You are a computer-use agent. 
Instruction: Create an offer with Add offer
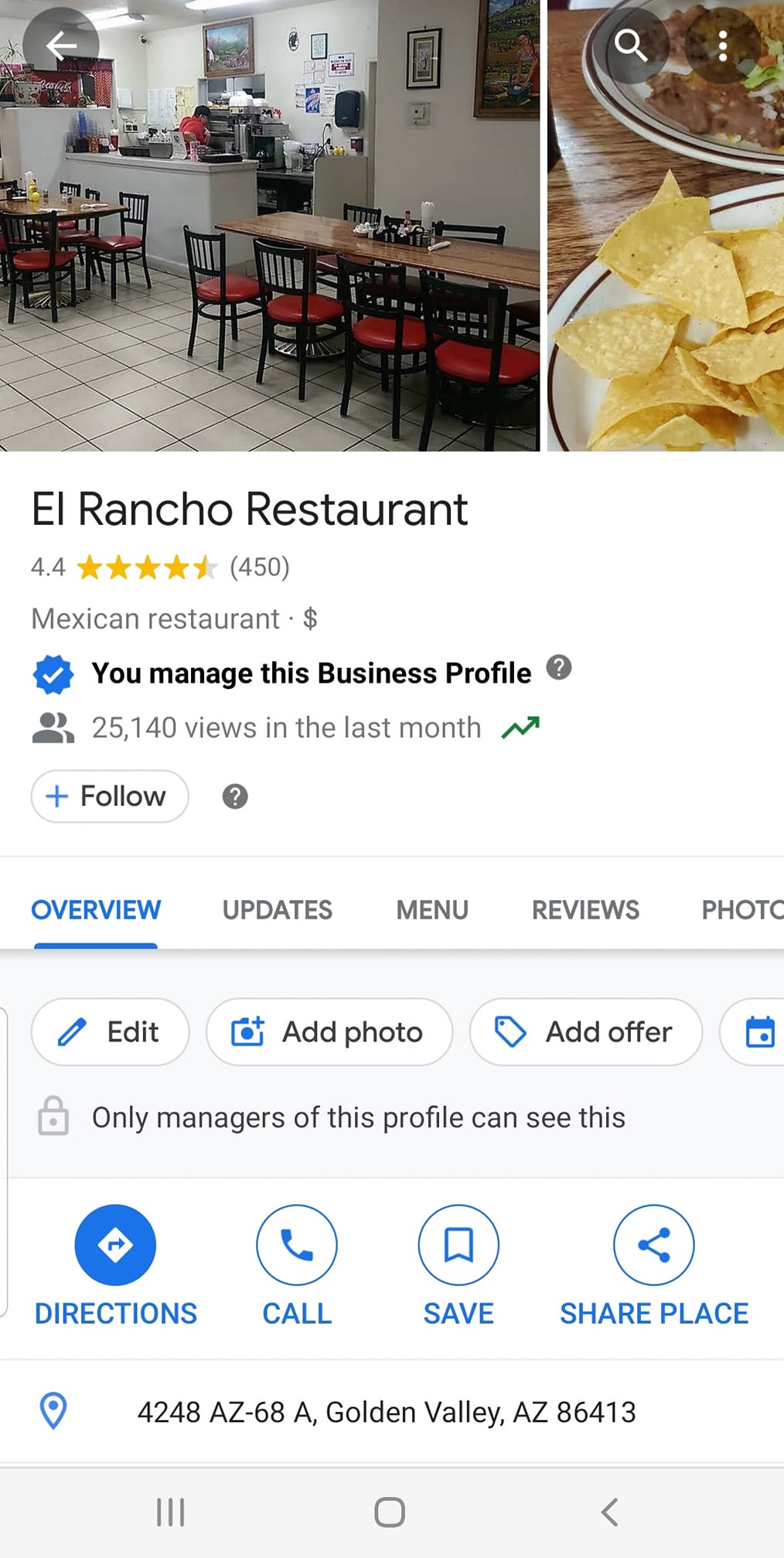(x=585, y=1032)
